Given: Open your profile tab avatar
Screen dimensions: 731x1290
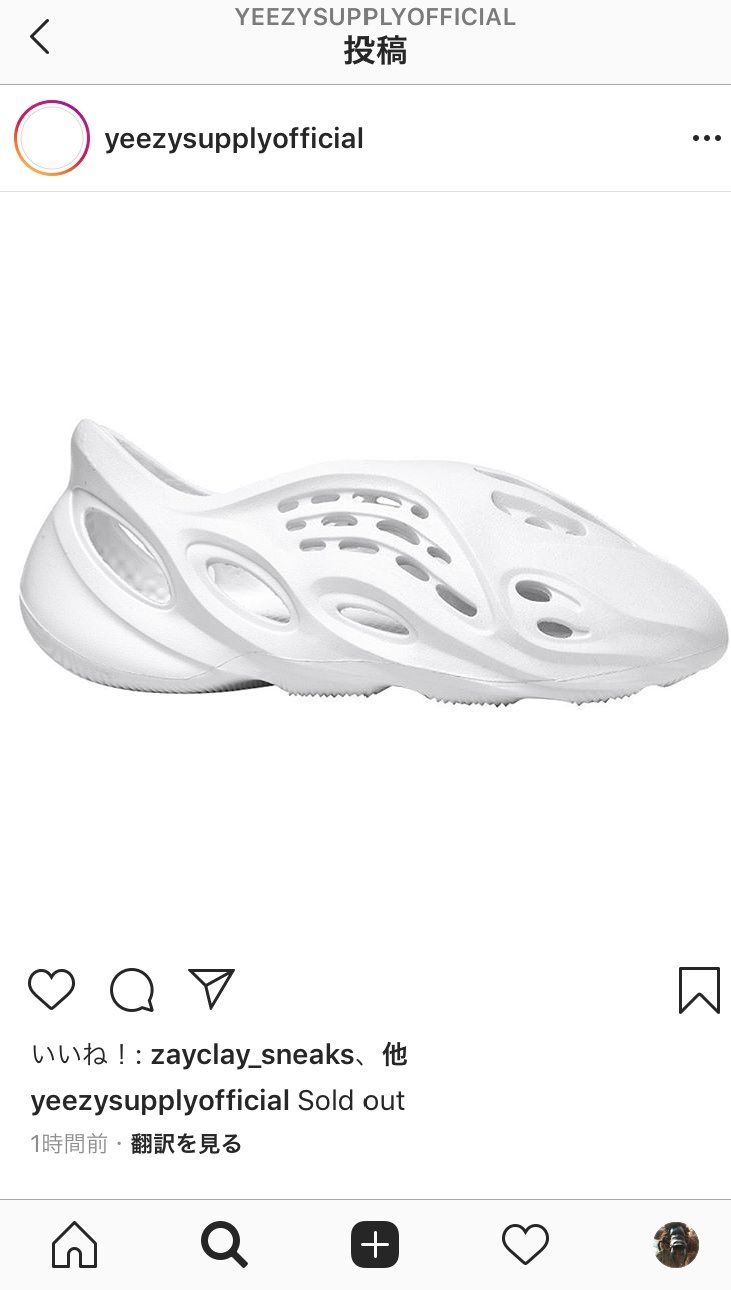Looking at the screenshot, I should 676,1245.
